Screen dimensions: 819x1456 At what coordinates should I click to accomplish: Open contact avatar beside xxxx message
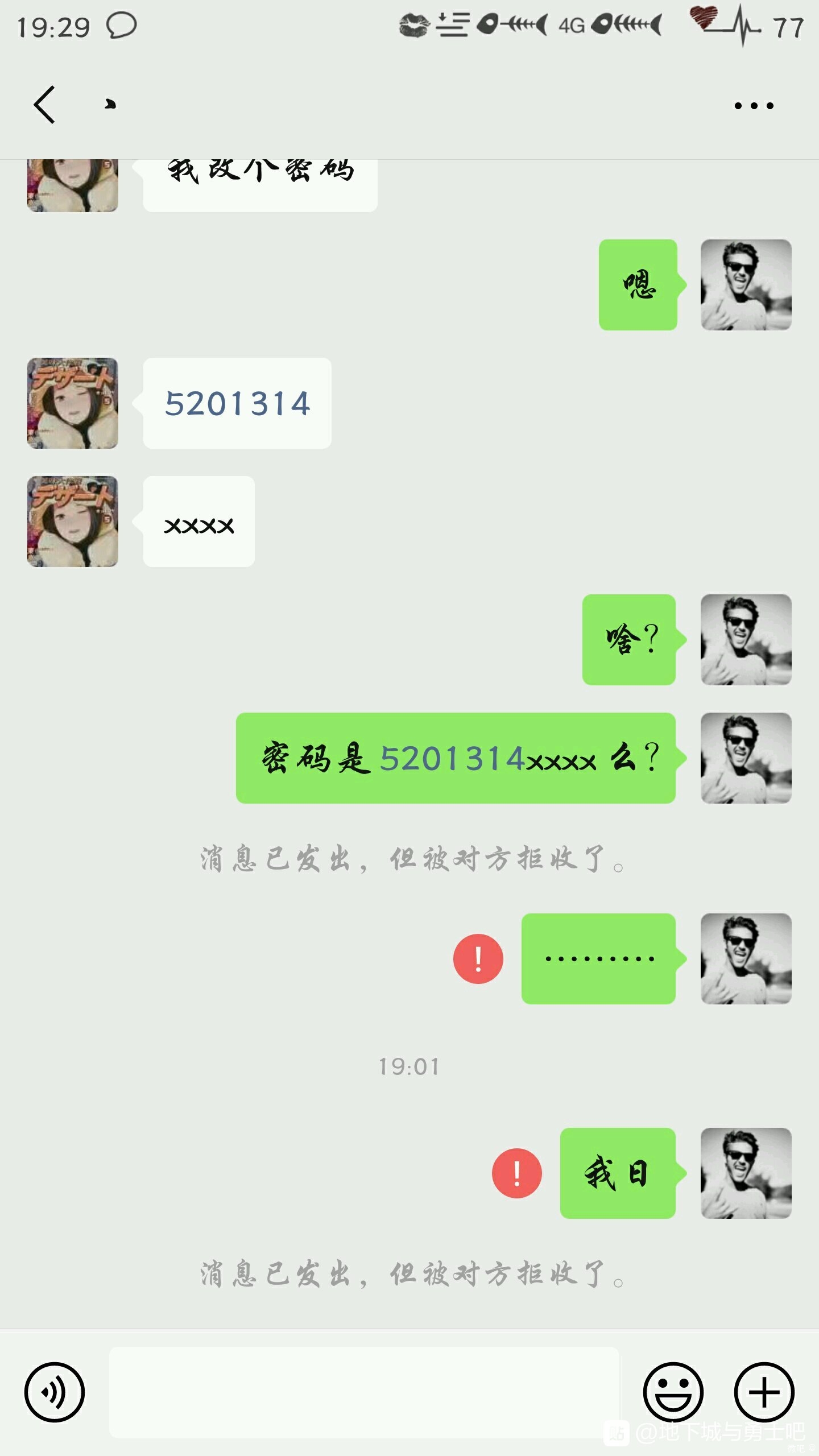tap(73, 522)
